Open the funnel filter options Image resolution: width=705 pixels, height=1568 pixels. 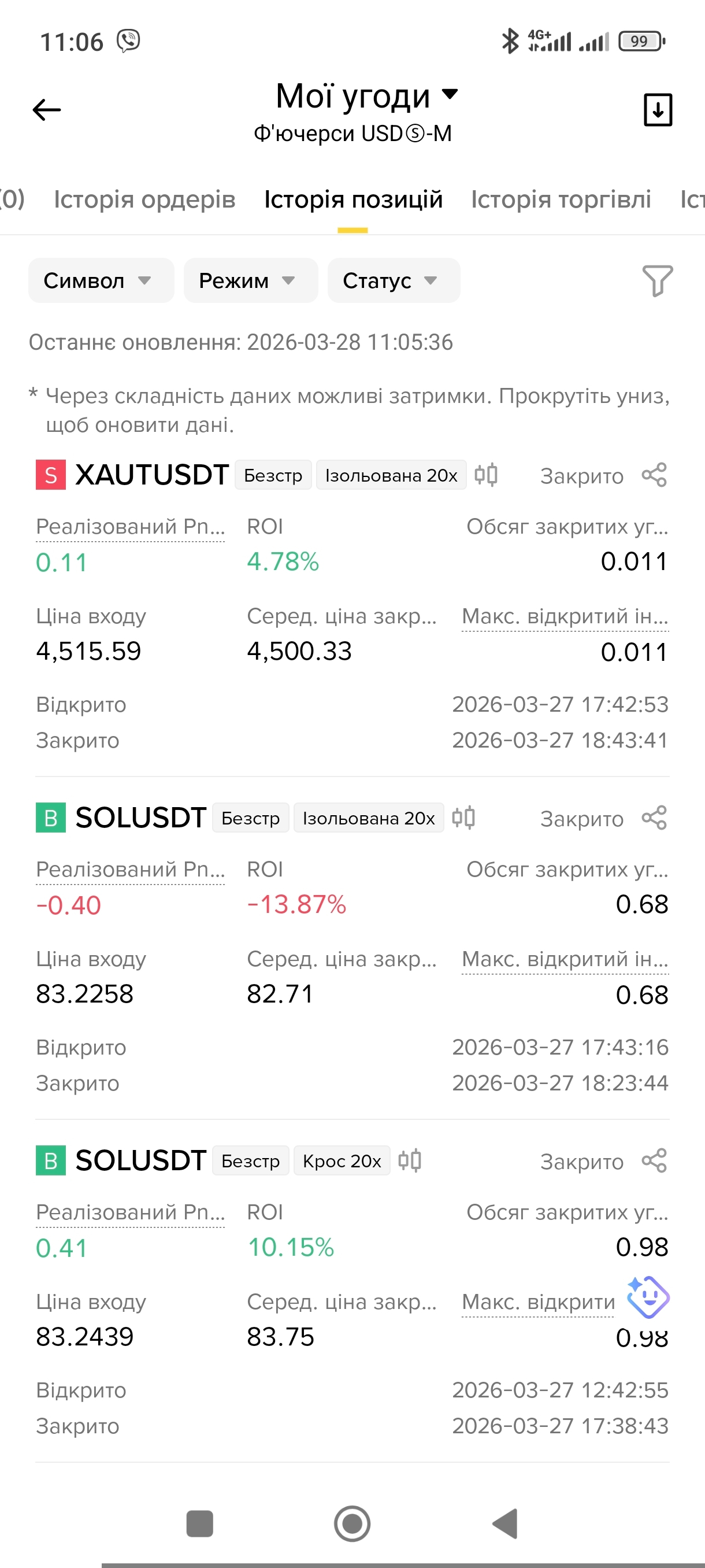(657, 280)
